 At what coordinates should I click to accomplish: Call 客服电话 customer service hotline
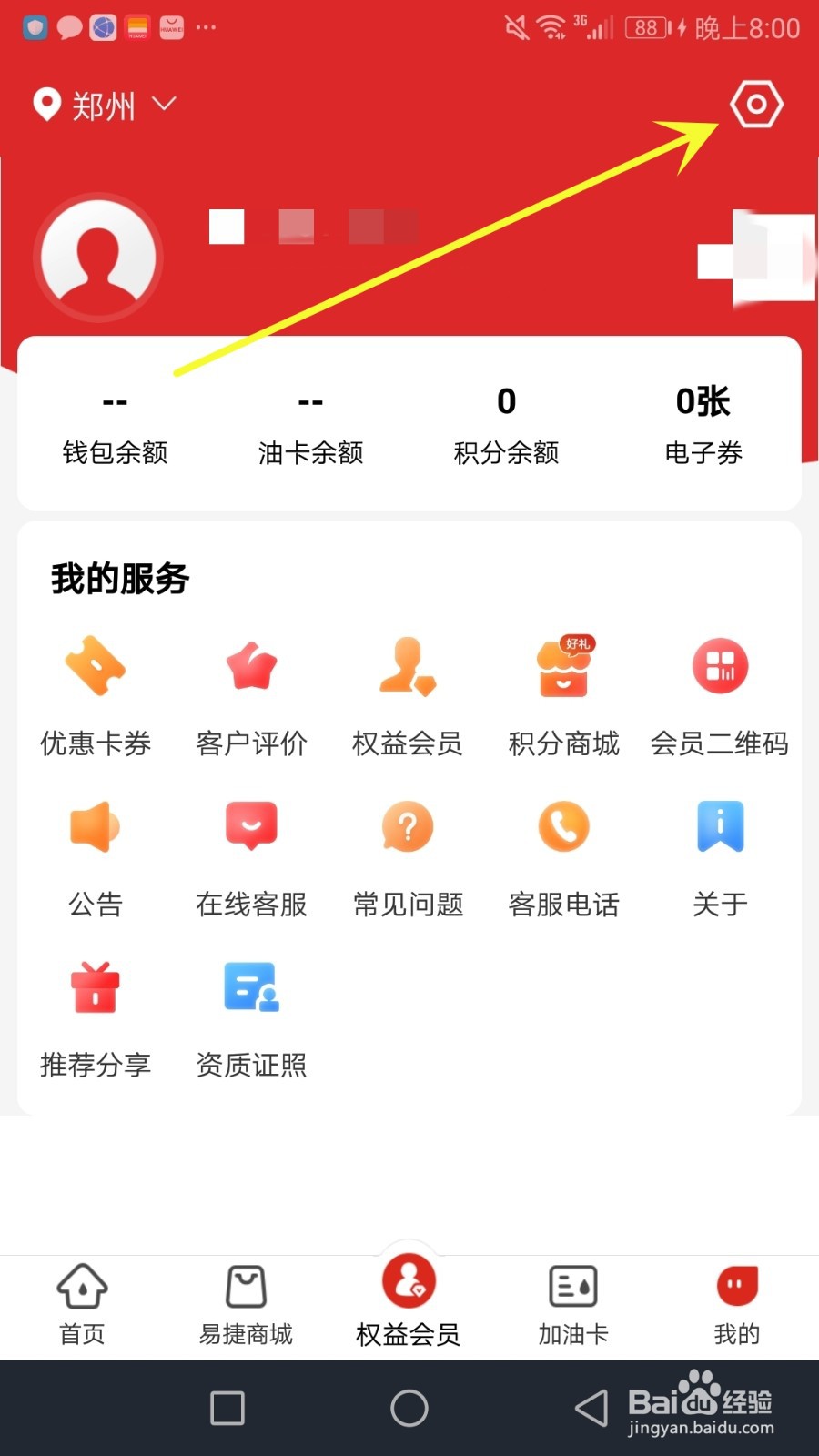pos(562,853)
